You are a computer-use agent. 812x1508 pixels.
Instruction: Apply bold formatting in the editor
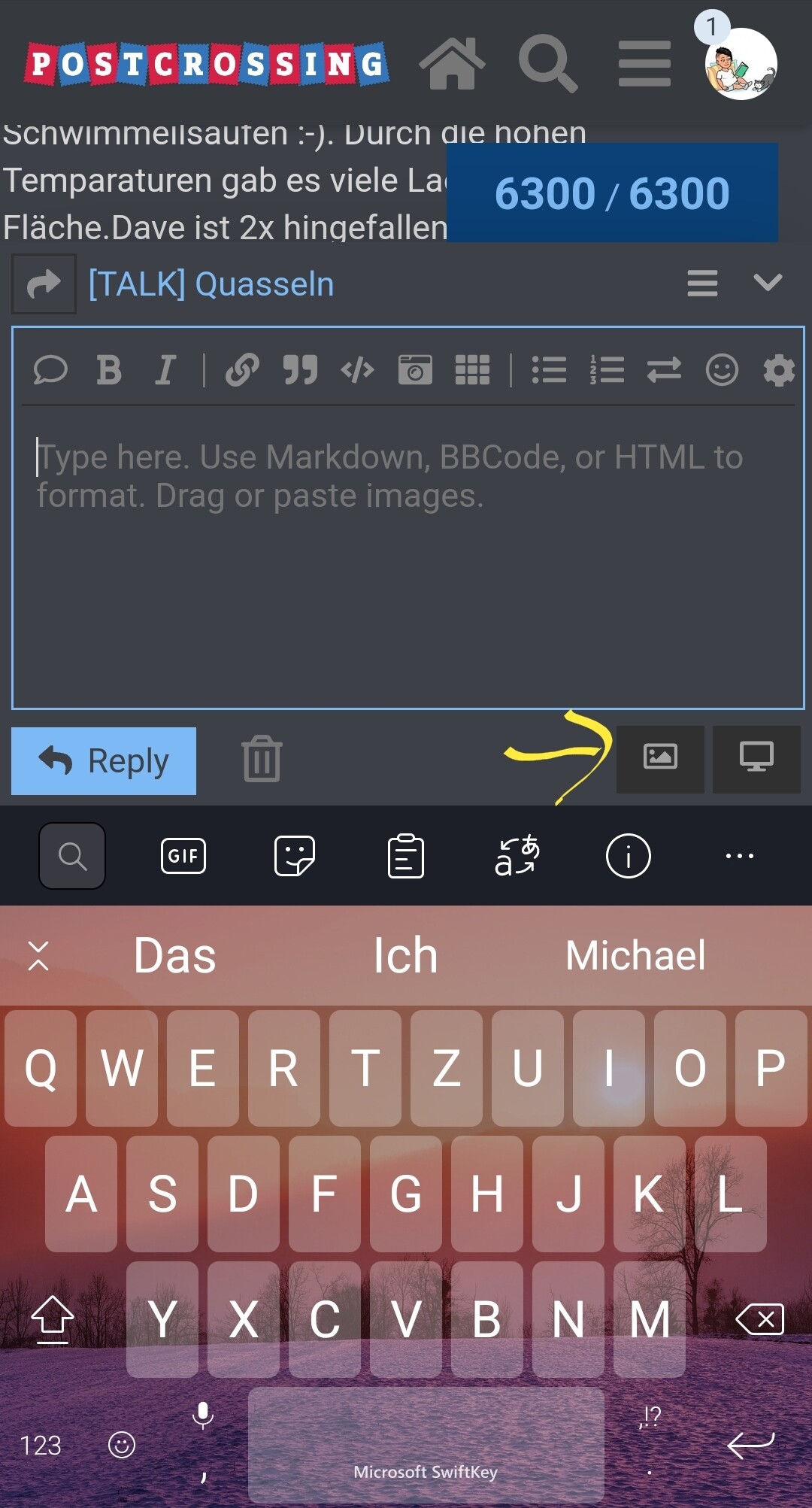click(x=109, y=370)
